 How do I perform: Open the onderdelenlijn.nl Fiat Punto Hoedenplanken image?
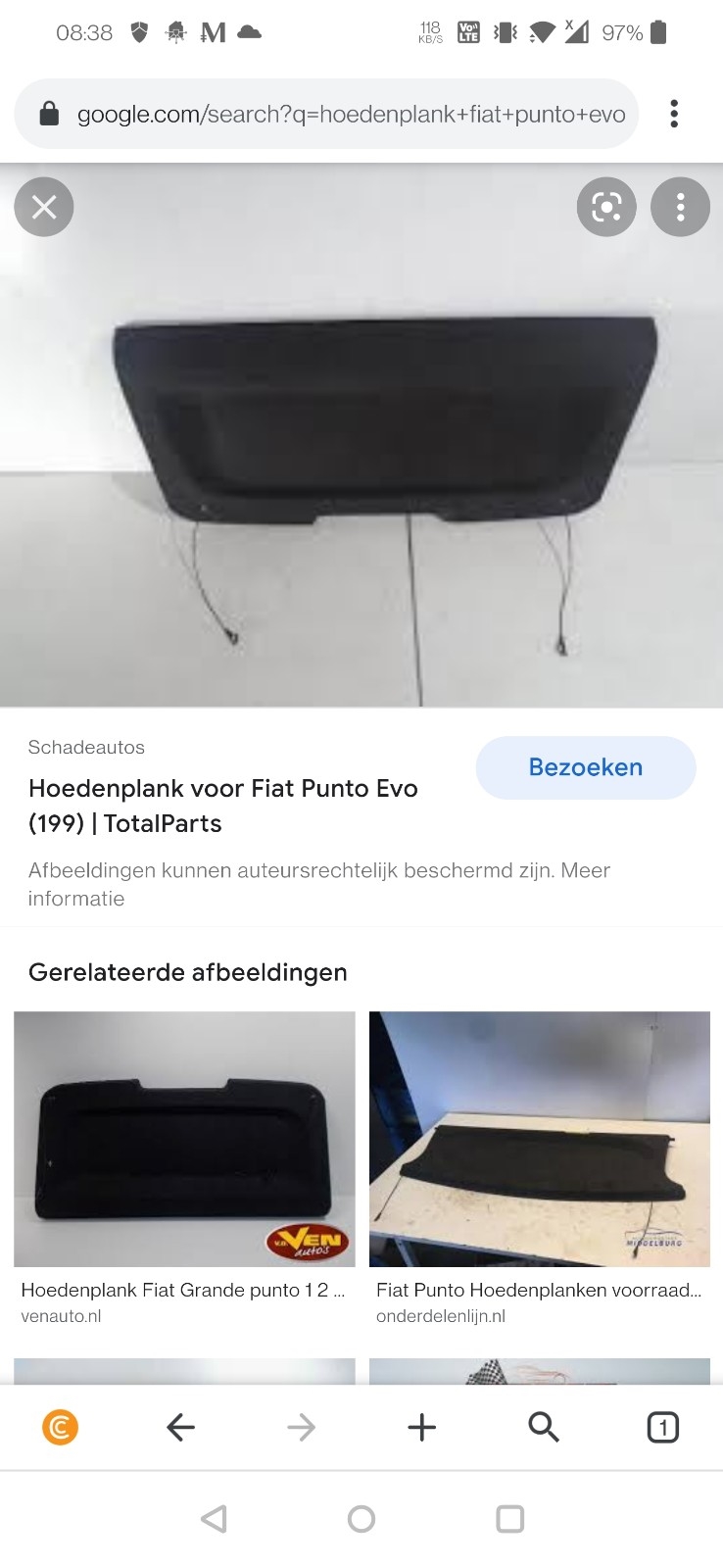pyautogui.click(x=539, y=1139)
